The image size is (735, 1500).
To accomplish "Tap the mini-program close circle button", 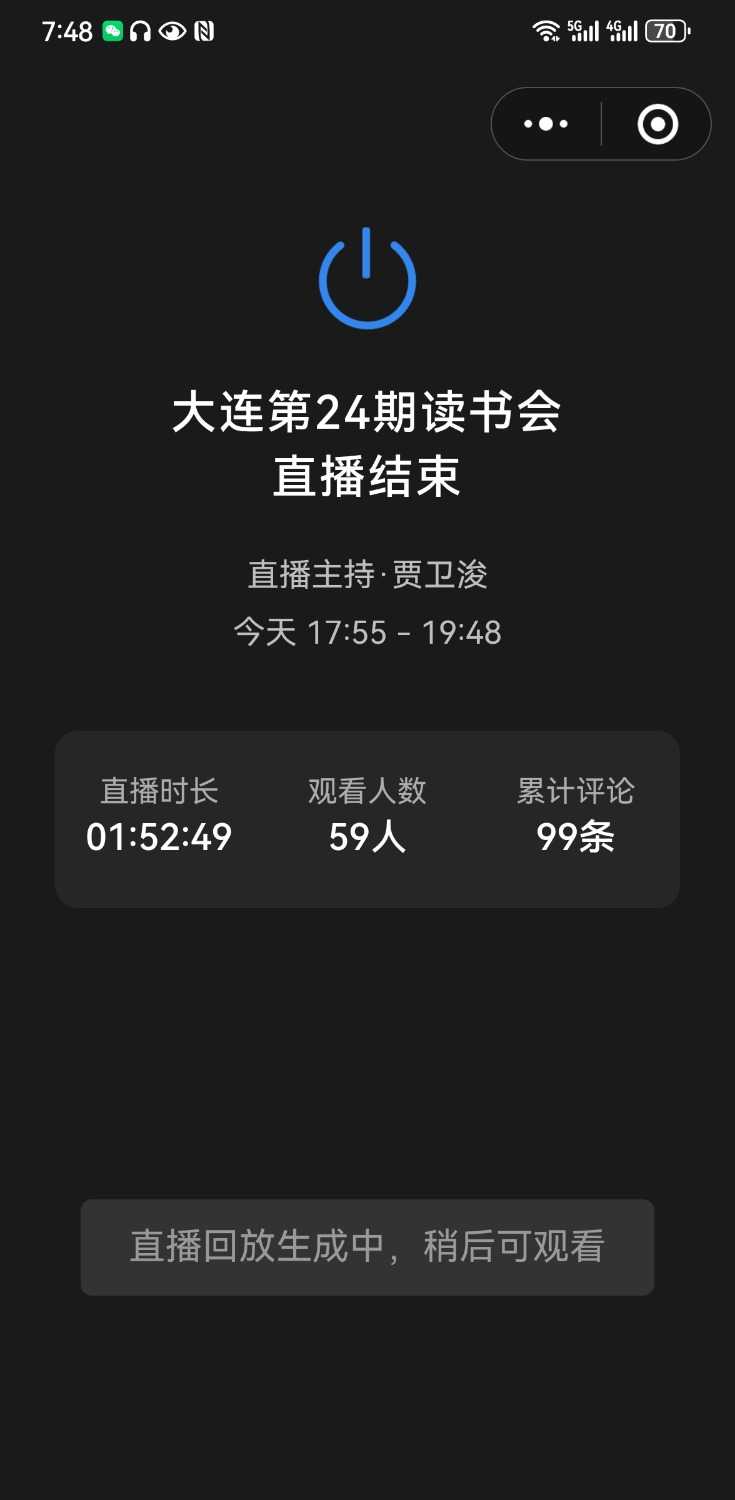I will point(658,123).
